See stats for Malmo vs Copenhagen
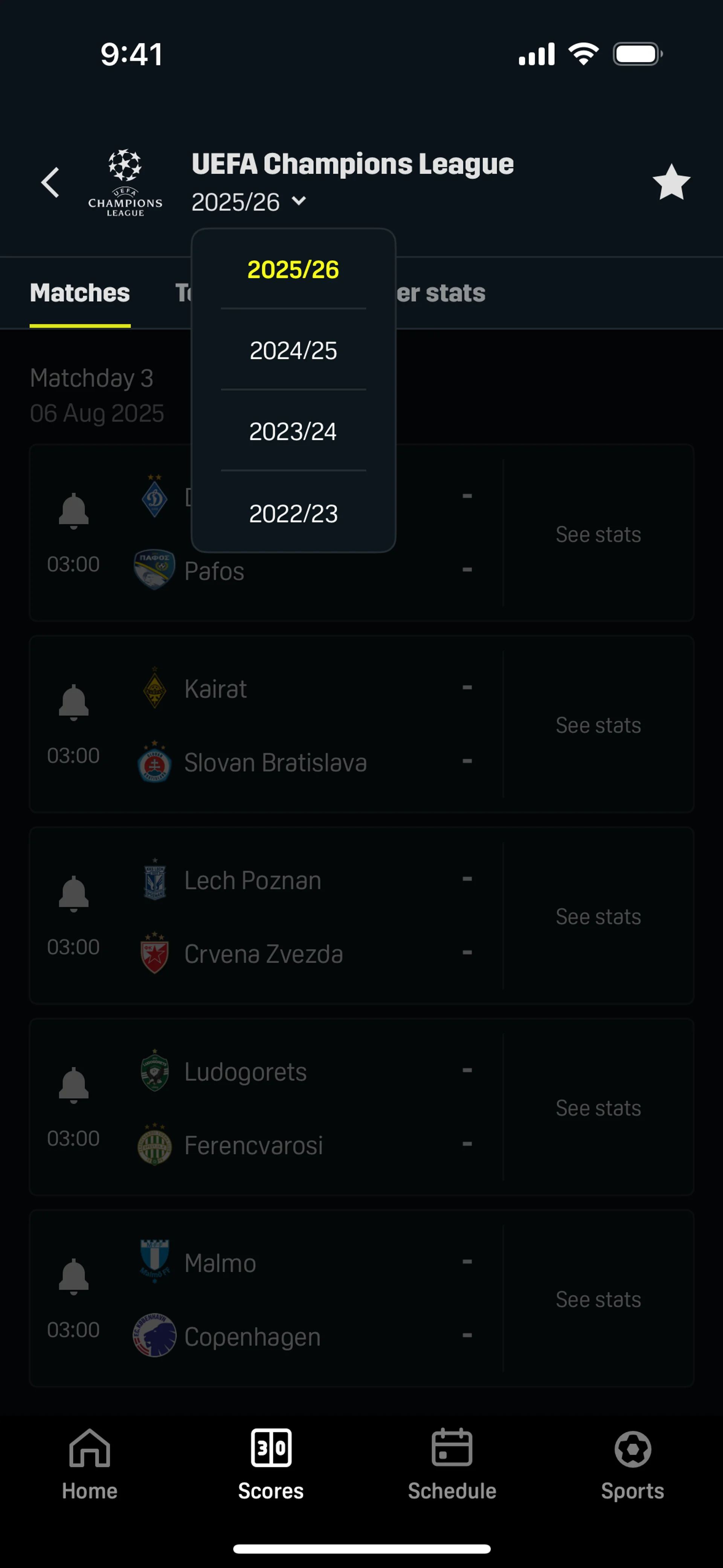Viewport: 723px width, 1568px height. point(598,1299)
